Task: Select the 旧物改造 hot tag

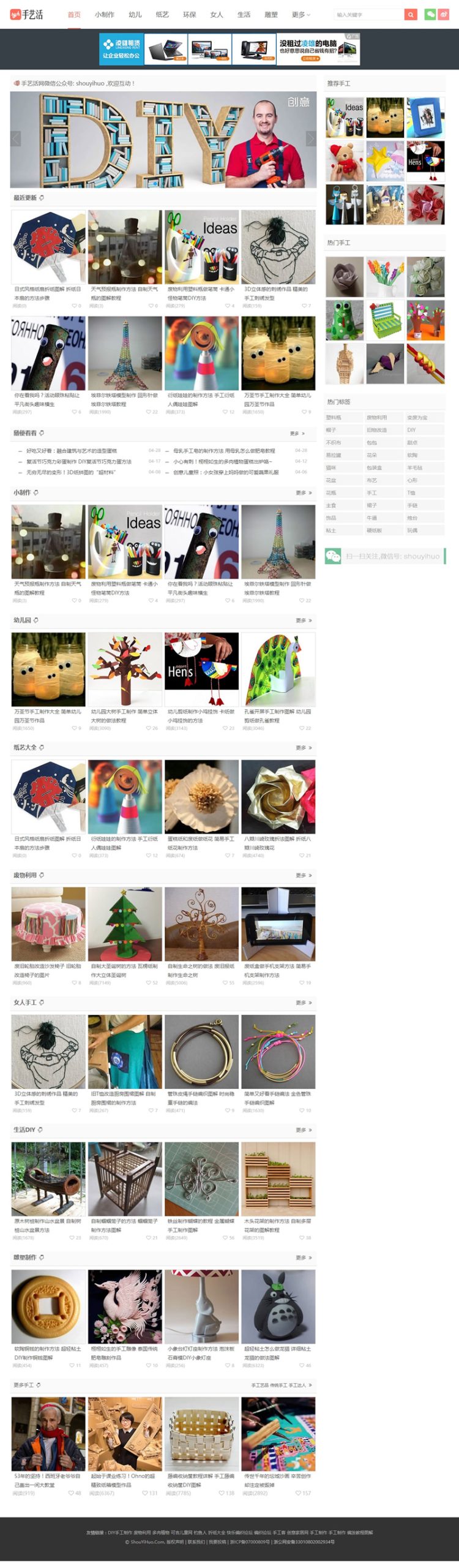Action: coord(376,430)
